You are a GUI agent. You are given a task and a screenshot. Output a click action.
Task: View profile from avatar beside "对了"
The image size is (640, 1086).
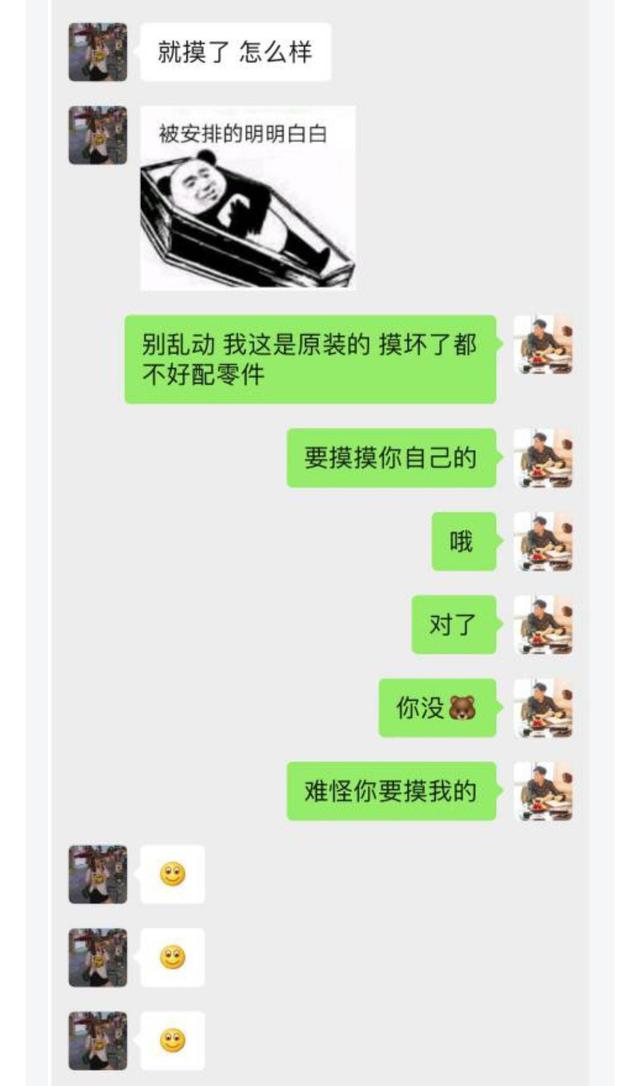tap(543, 625)
